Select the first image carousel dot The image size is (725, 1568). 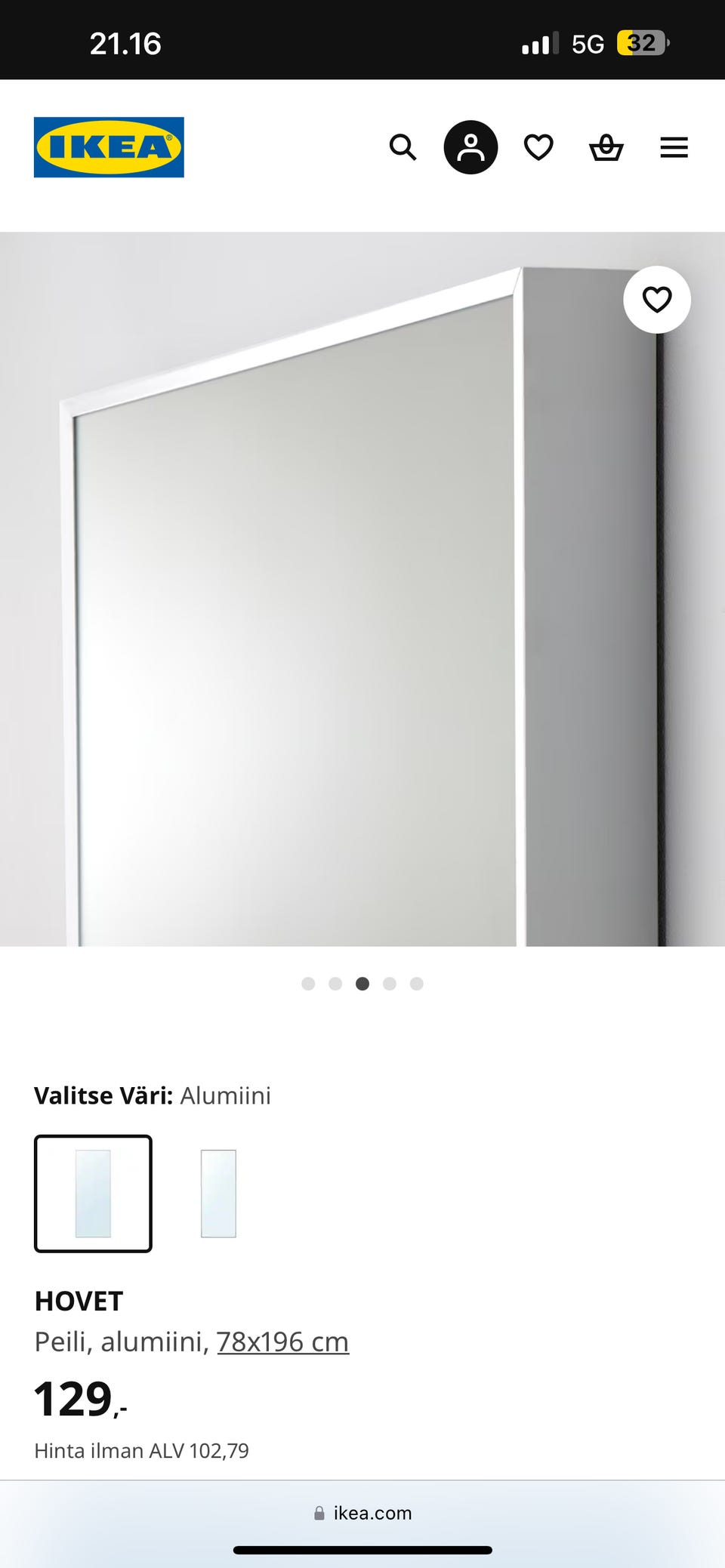pos(308,984)
